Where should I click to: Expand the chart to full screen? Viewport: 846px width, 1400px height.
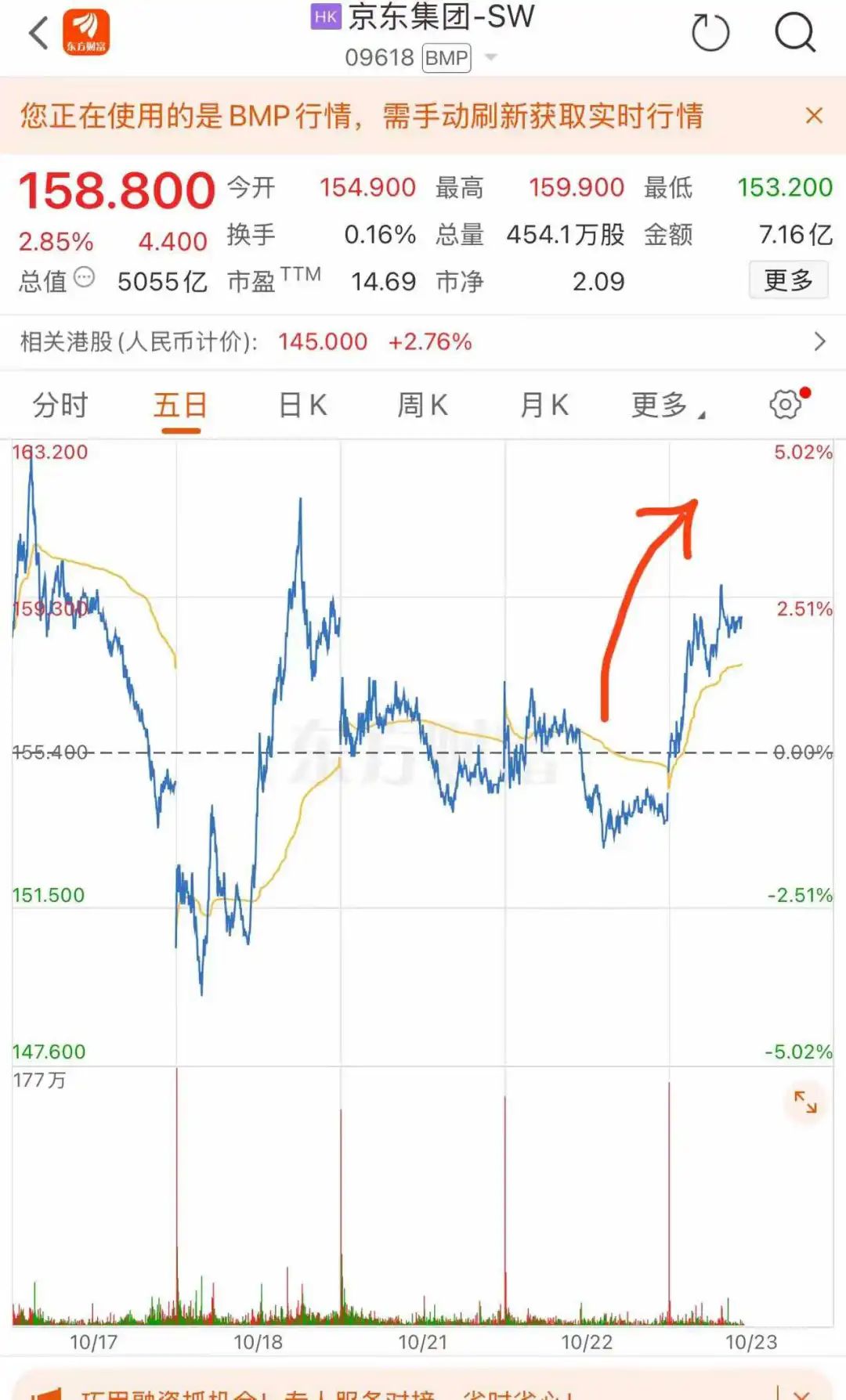coord(805,1102)
